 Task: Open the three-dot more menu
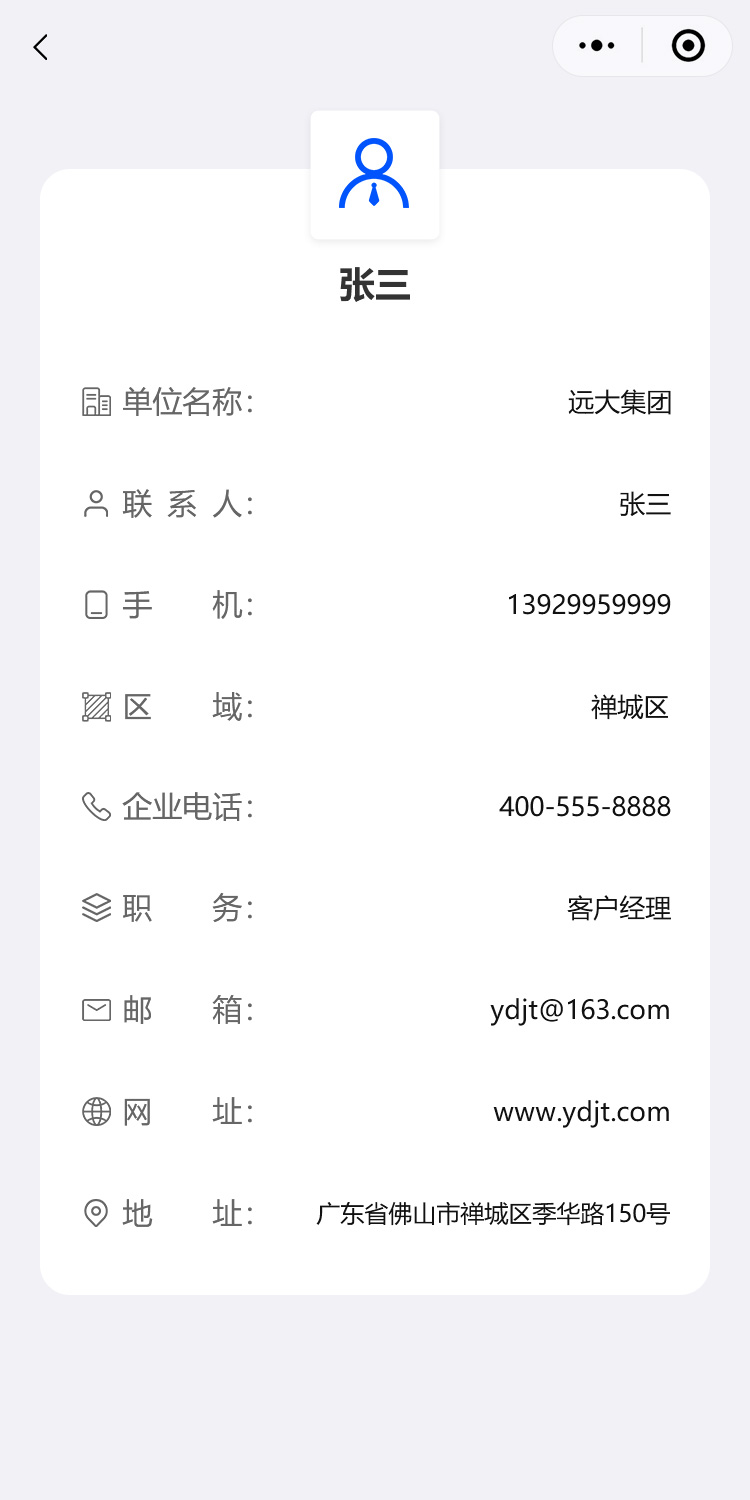(x=597, y=46)
